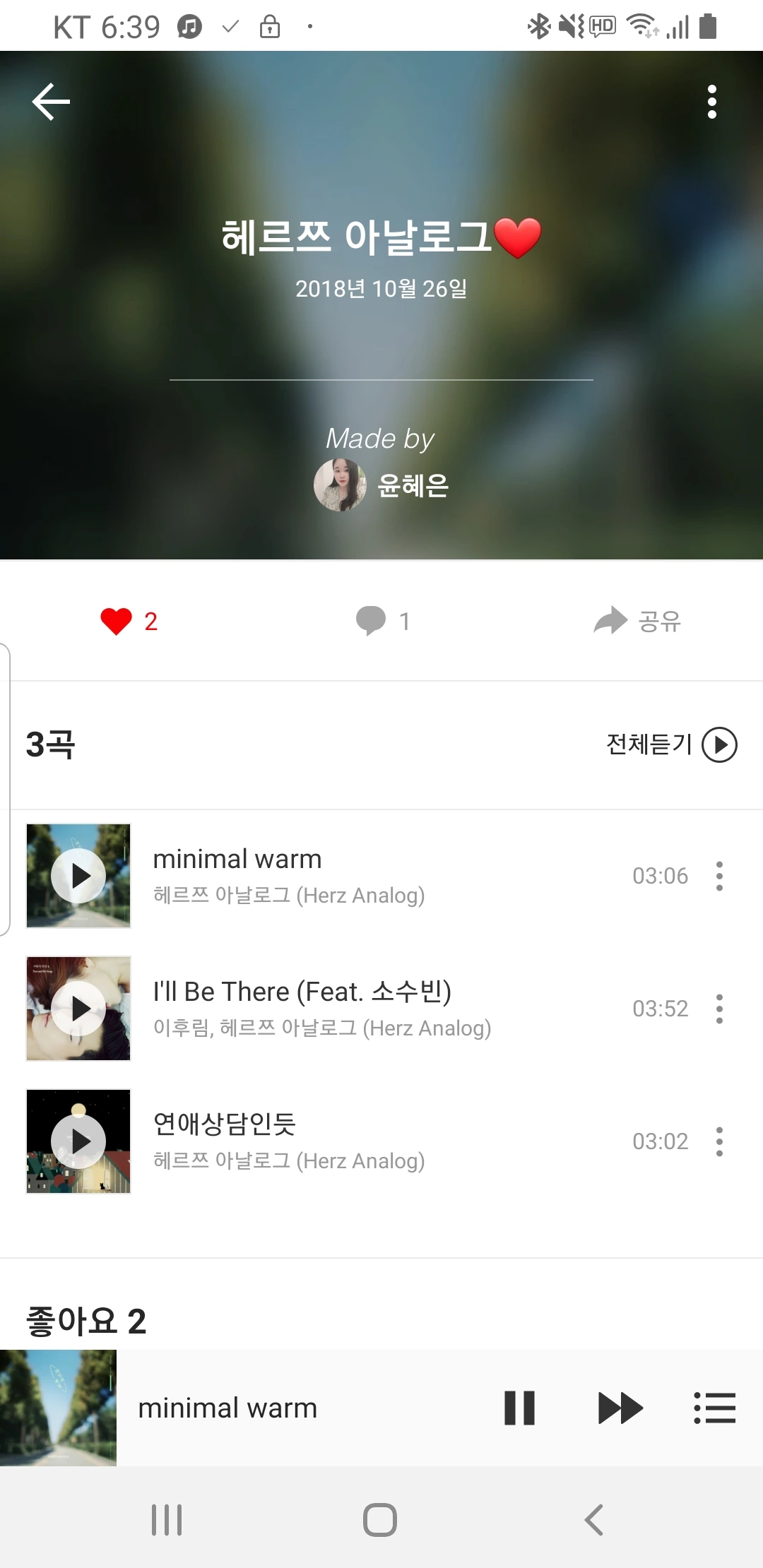This screenshot has width=763, height=1568.
Task: Open the now-playing queue list
Action: pyautogui.click(x=714, y=1408)
